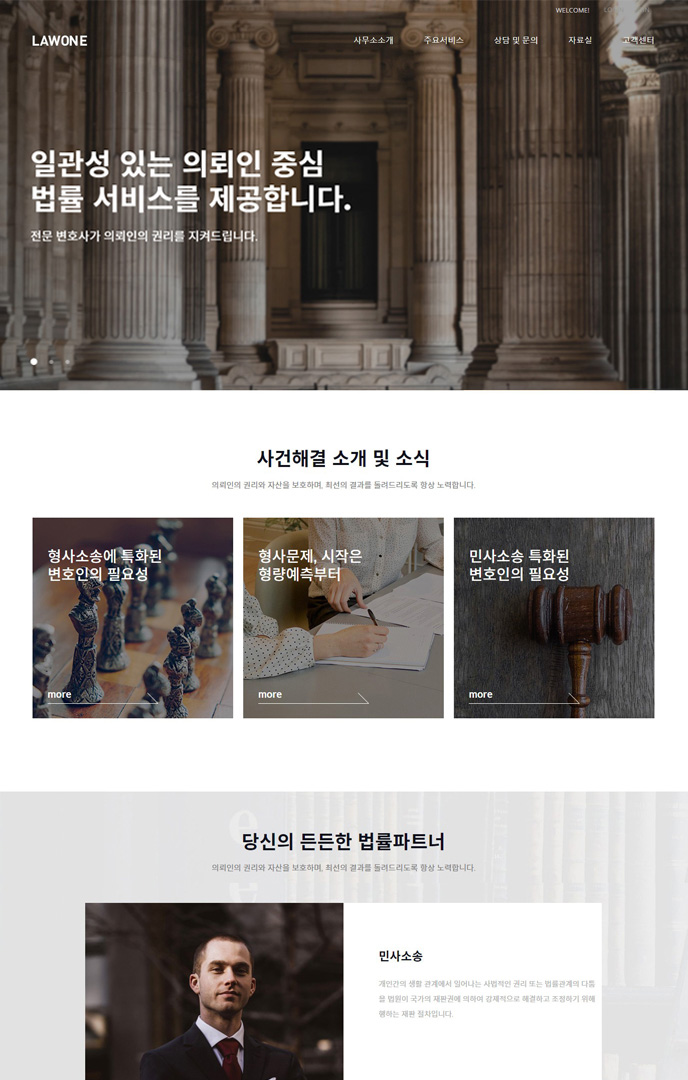Open the 주요서비스 menu
The width and height of the screenshot is (688, 1080).
(x=443, y=40)
